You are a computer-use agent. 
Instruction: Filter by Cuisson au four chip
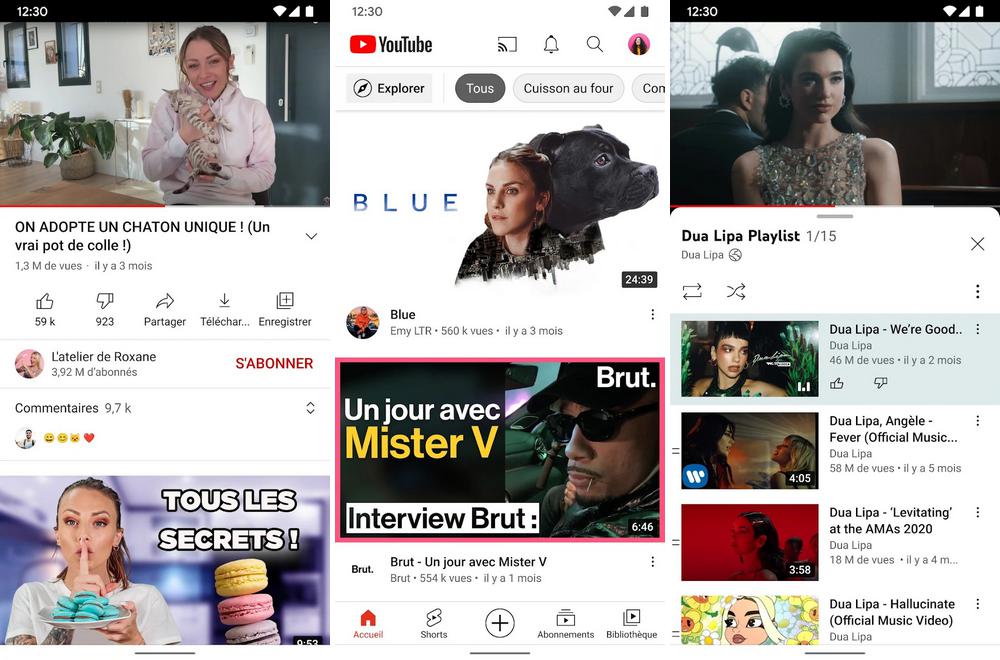(x=568, y=88)
